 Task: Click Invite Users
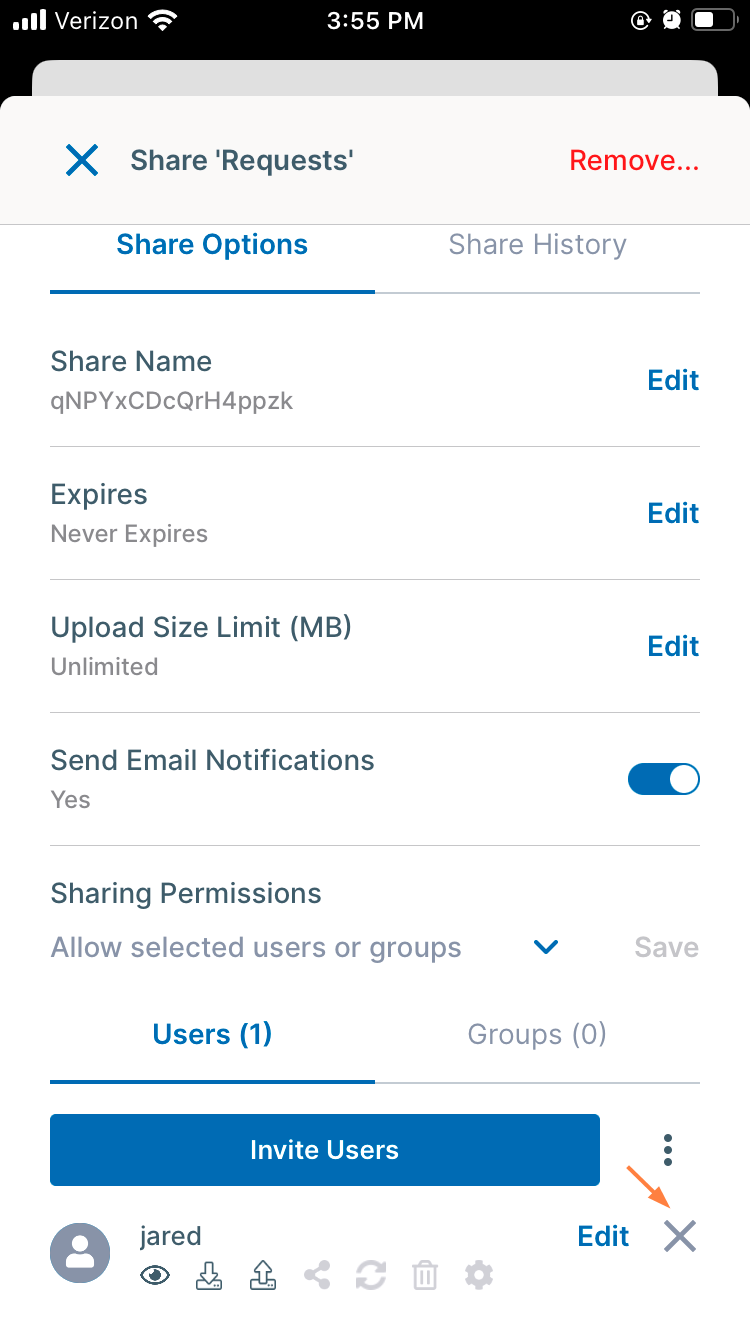(x=324, y=1150)
